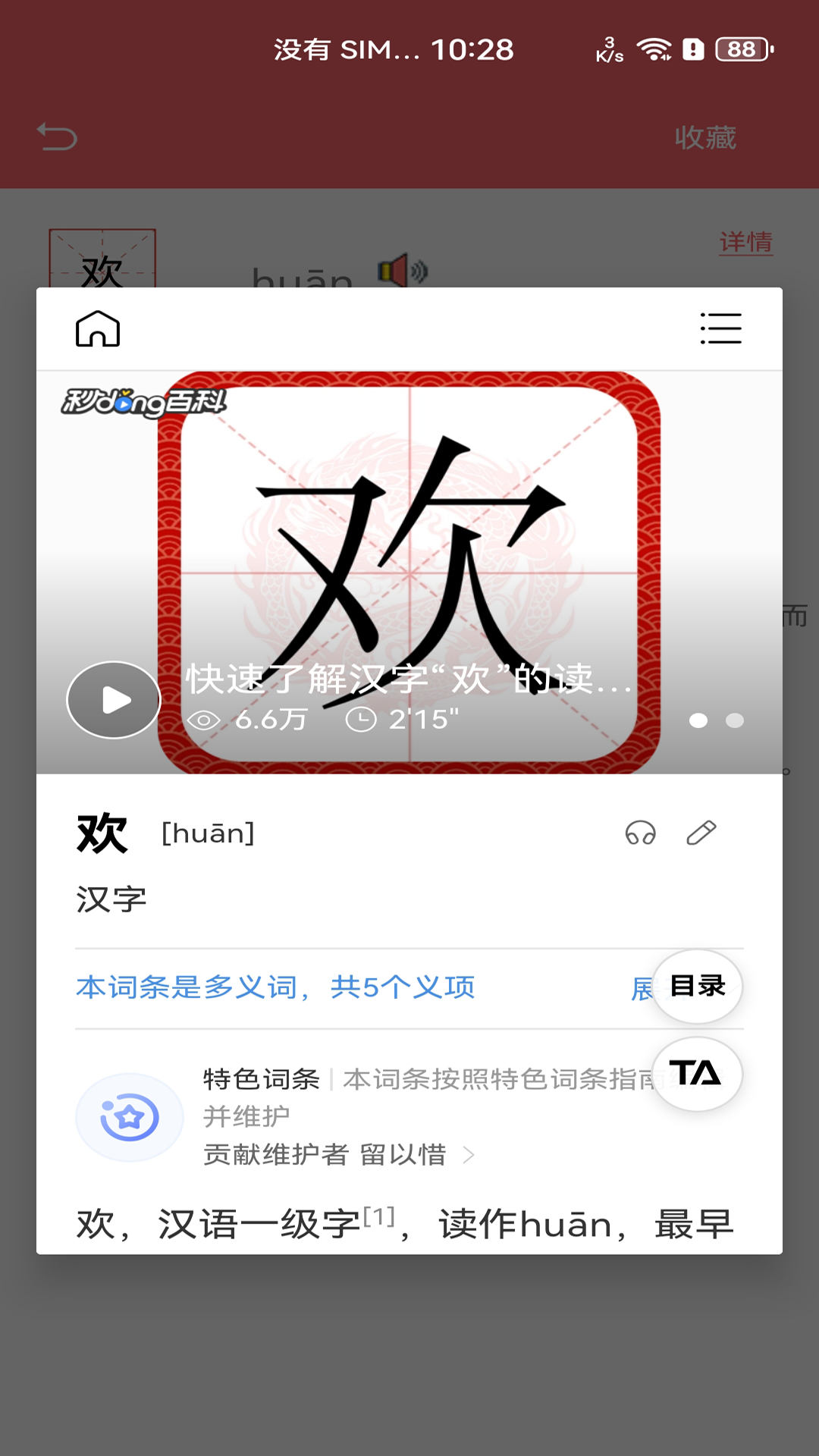Screen dimensions: 819x1456
Task: Open the TA floating circle button
Action: [698, 1073]
